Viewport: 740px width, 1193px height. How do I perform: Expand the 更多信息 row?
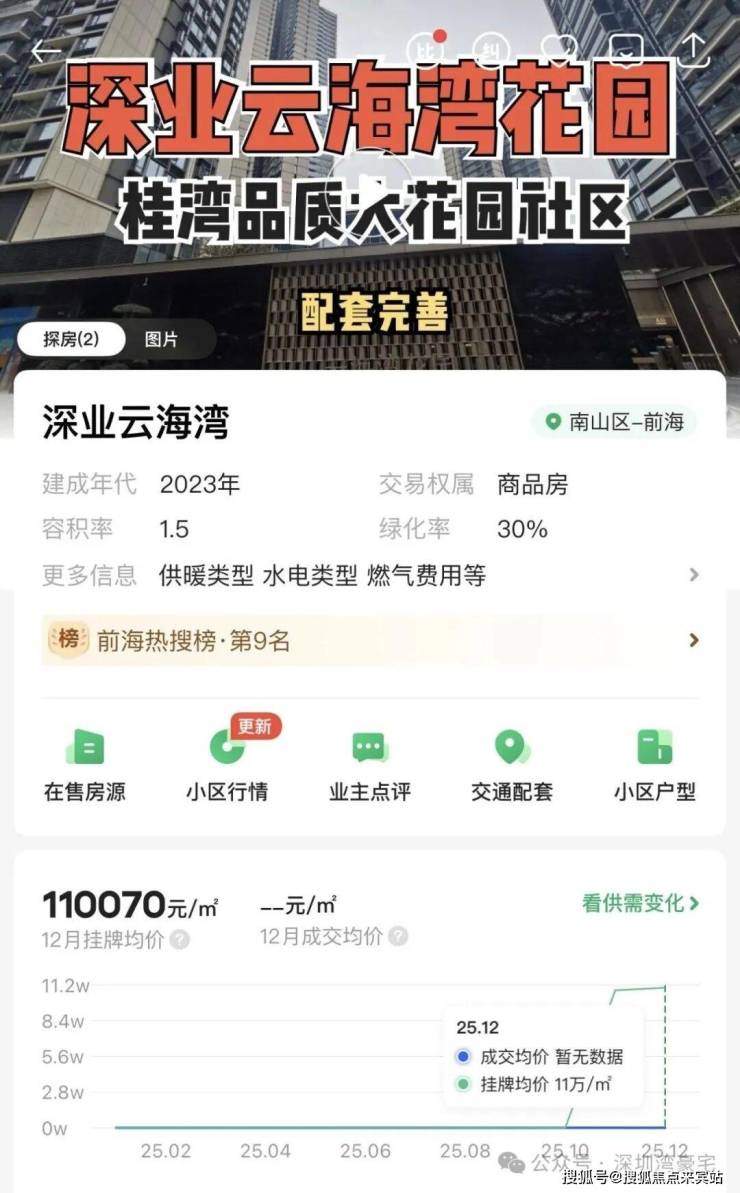[x=694, y=575]
